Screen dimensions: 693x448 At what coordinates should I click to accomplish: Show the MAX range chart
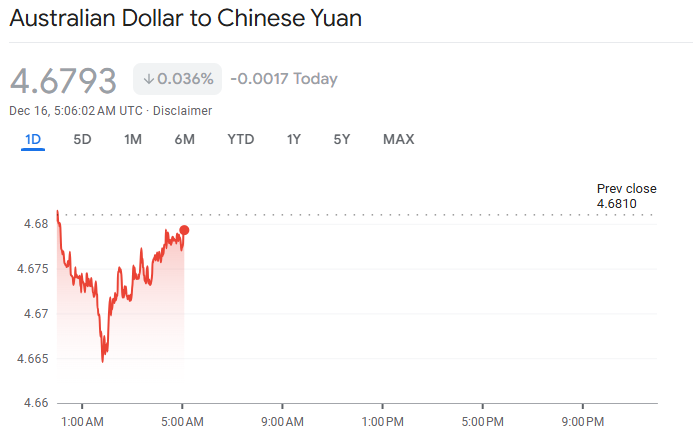[398, 139]
